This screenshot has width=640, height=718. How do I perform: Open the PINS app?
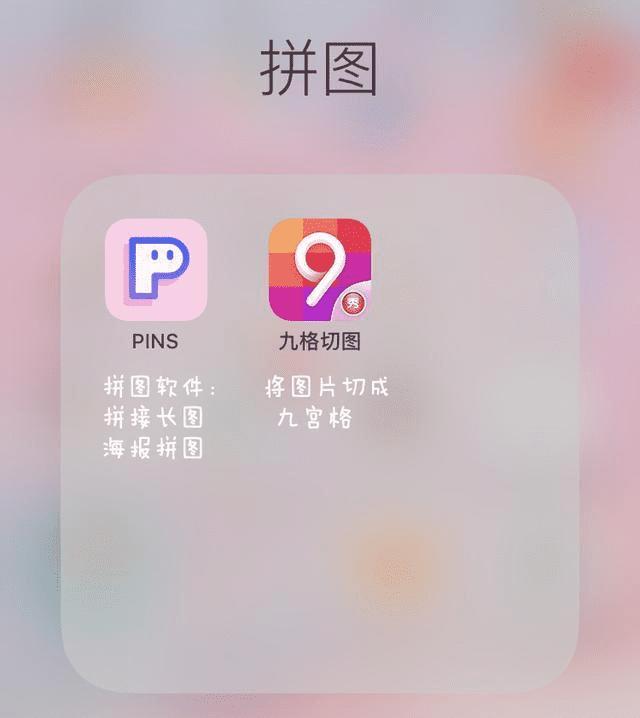coord(156,270)
